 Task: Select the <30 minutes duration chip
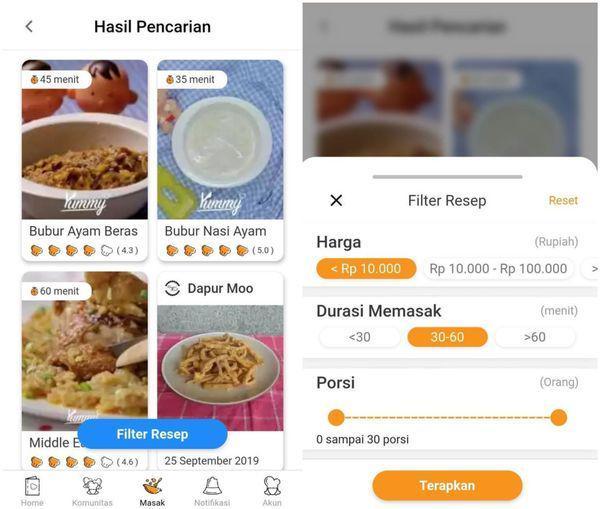(360, 337)
